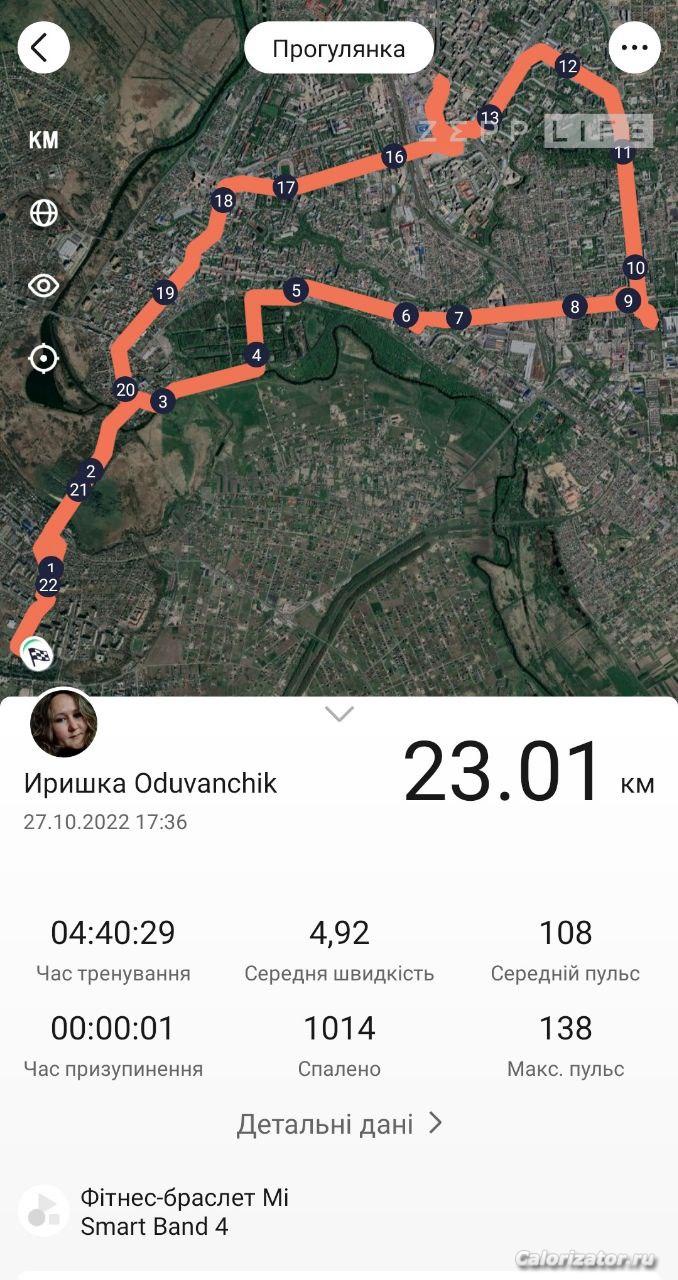Change the map type via globe icon
678x1280 pixels.
click(44, 213)
